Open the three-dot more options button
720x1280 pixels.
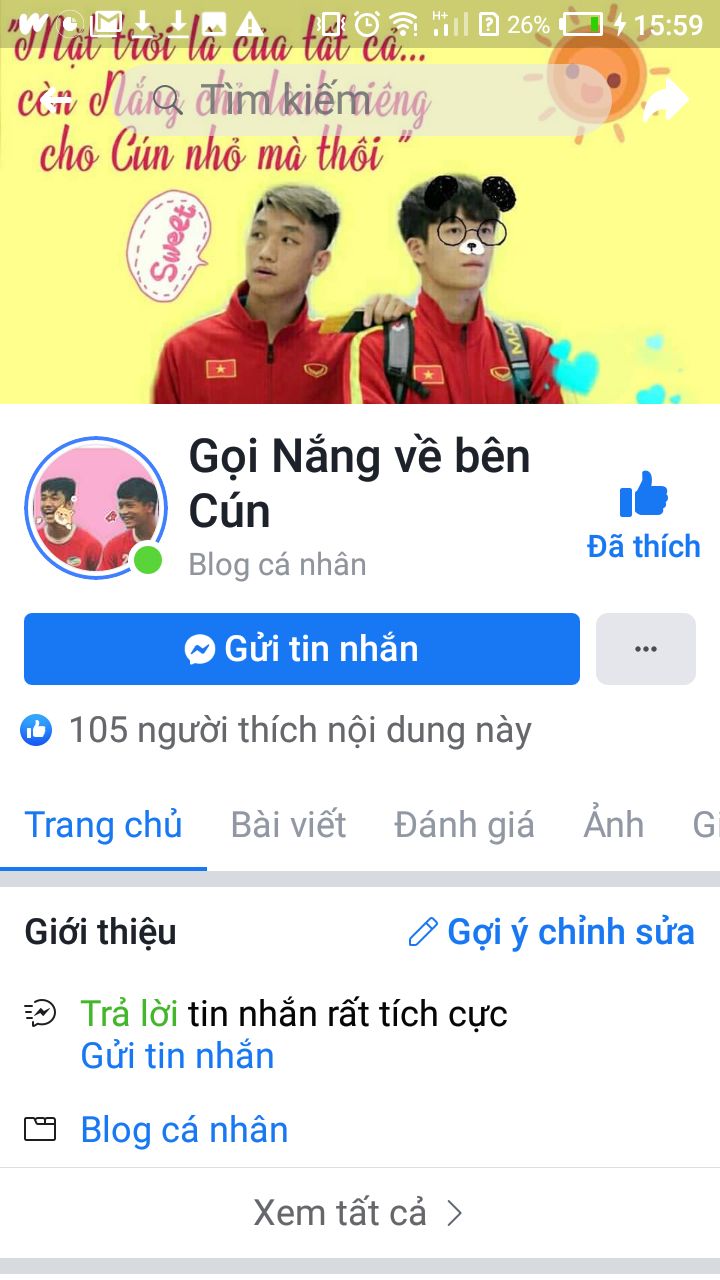pos(646,649)
